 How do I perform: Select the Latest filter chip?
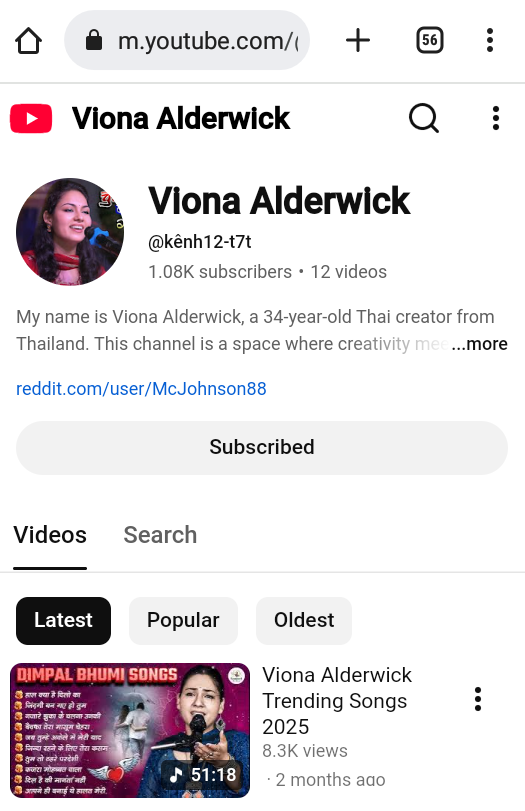pyautogui.click(x=64, y=620)
